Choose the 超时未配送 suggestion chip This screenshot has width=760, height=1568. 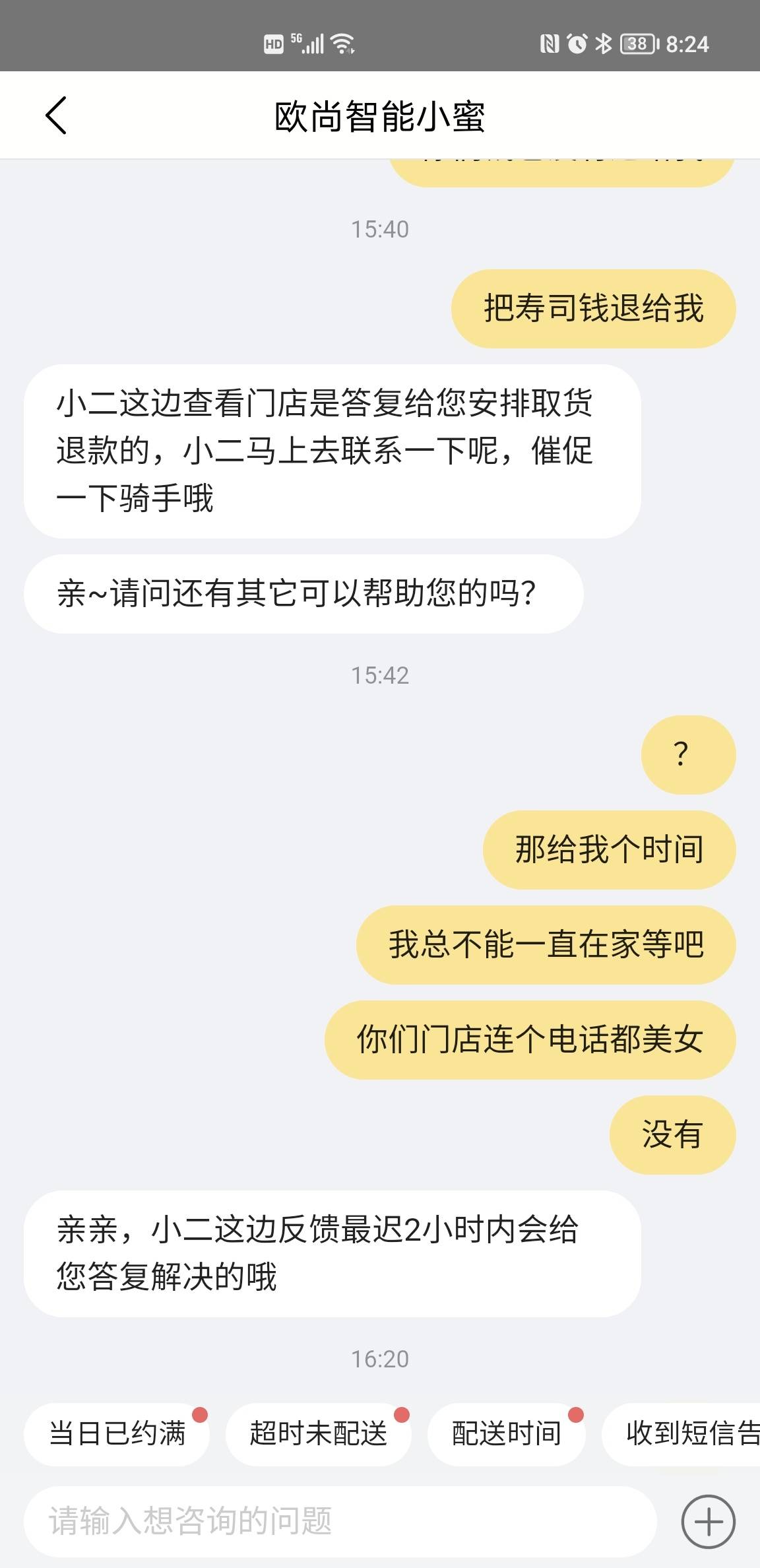coord(318,1434)
